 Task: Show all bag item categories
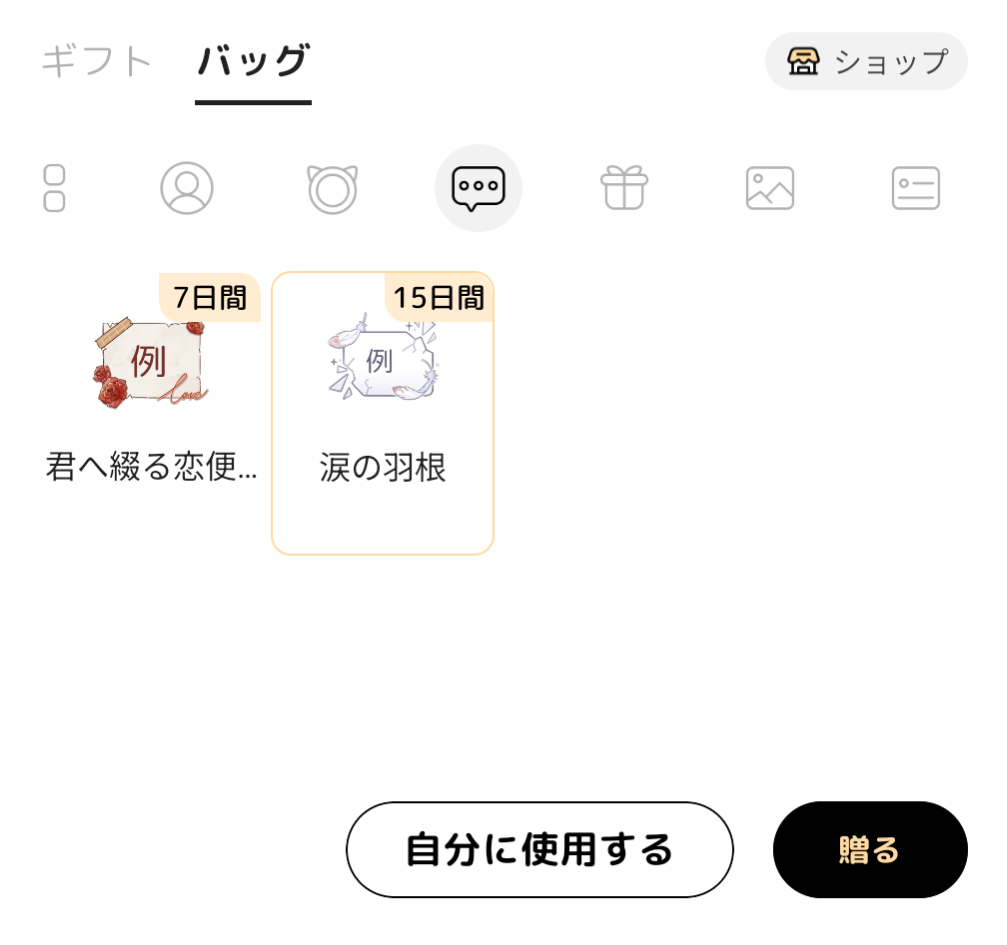[55, 188]
